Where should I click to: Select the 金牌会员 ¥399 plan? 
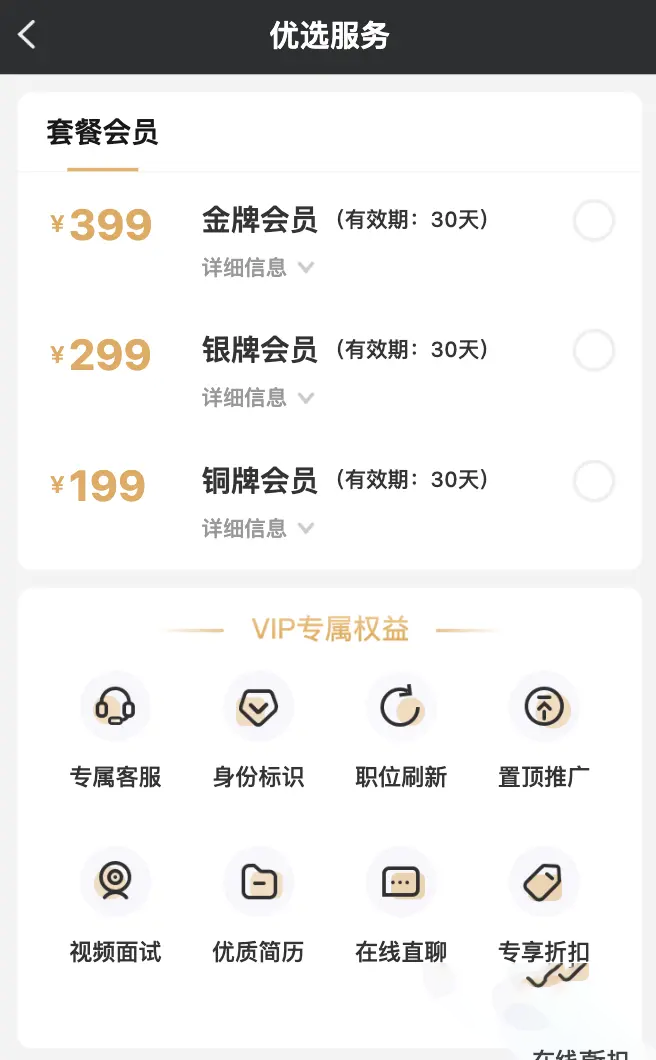pyautogui.click(x=593, y=221)
